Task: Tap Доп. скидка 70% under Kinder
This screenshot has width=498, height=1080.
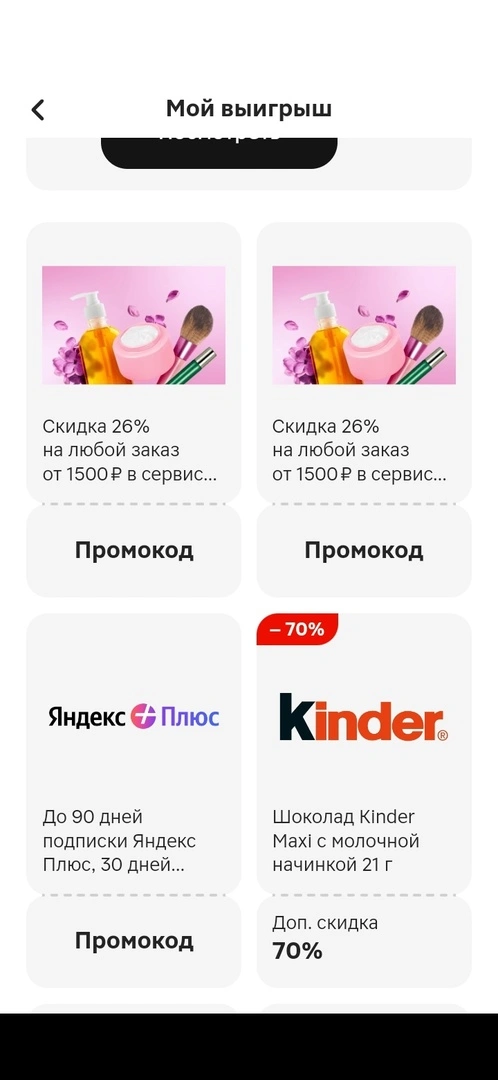Action: [x=364, y=941]
